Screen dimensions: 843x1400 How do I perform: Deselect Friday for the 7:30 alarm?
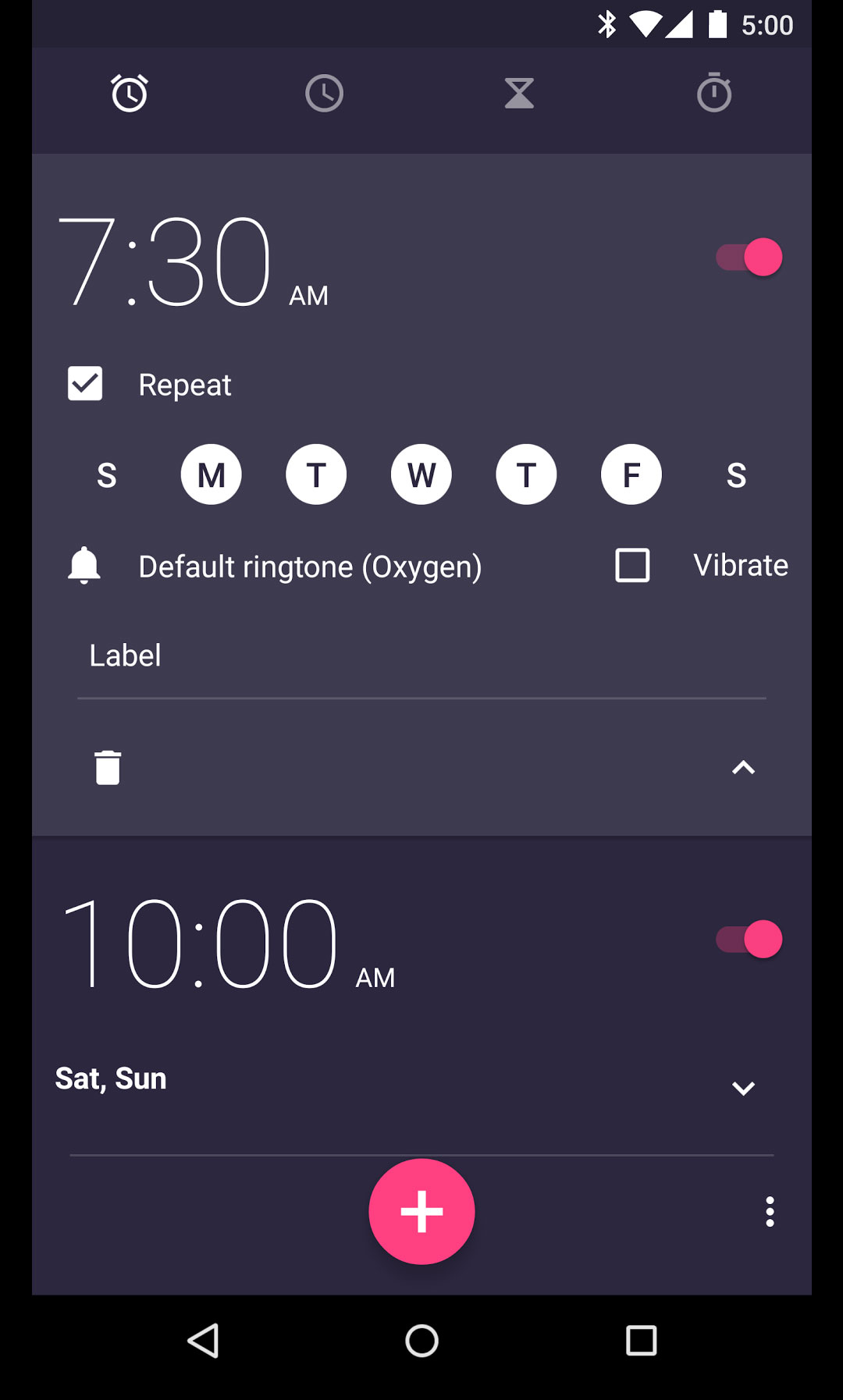point(631,474)
